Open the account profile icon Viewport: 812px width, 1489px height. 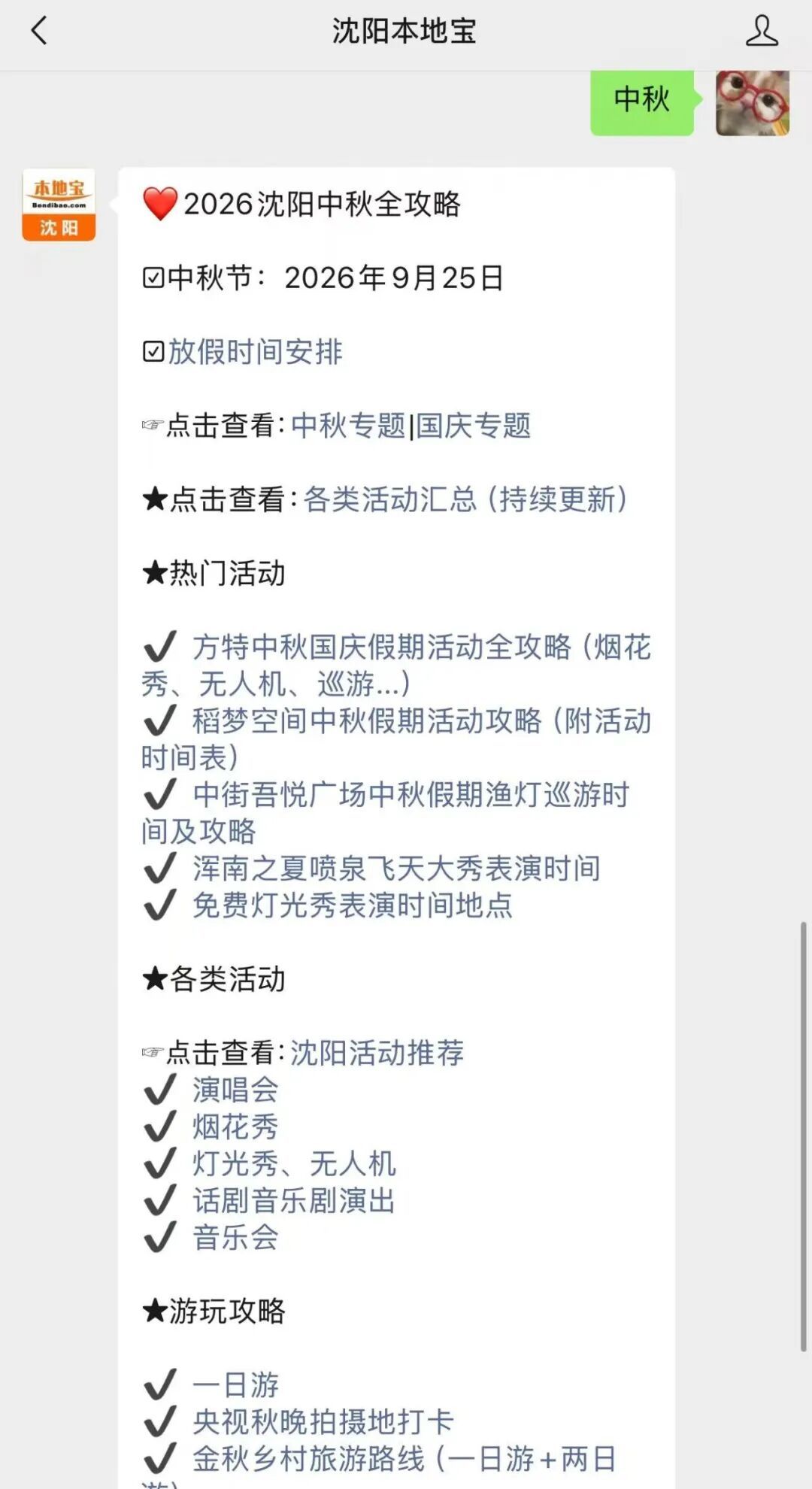point(762,31)
